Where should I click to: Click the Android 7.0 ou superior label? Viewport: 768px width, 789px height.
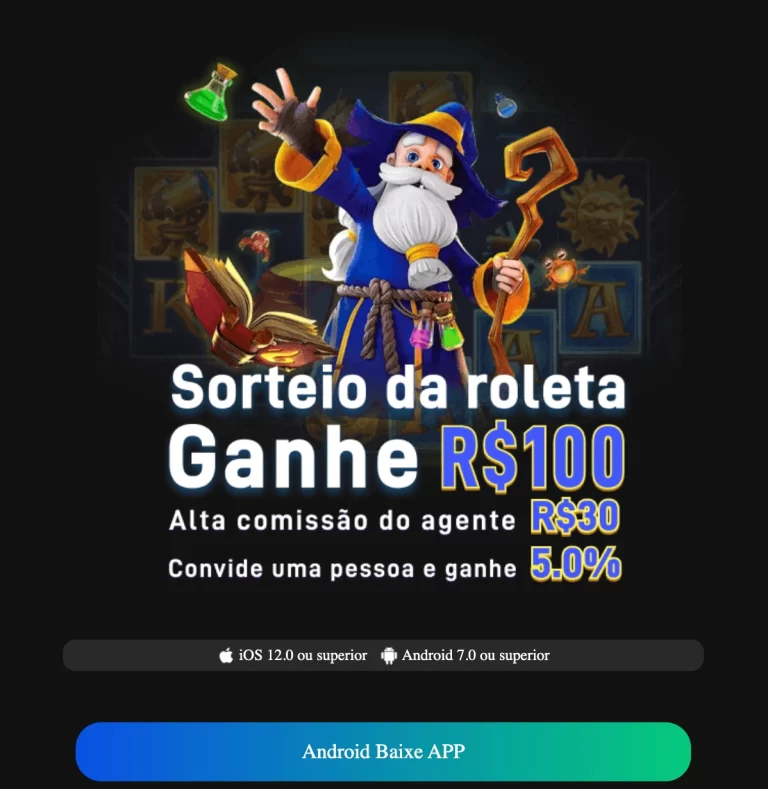pyautogui.click(x=475, y=655)
